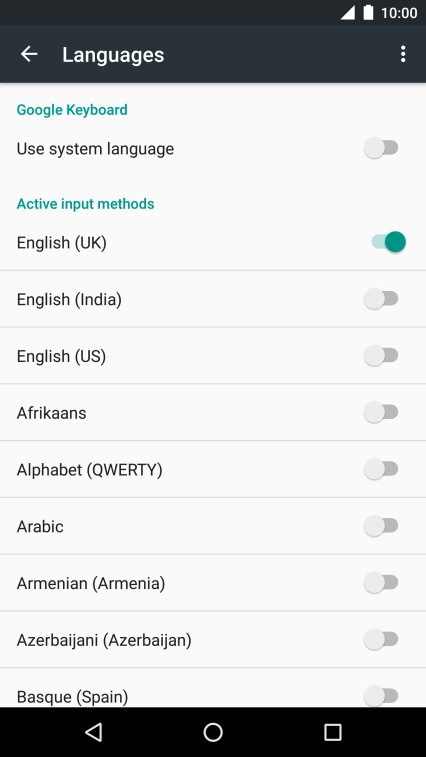Enable the Arabic keyboard
This screenshot has height=757, width=426.
pyautogui.click(x=381, y=526)
